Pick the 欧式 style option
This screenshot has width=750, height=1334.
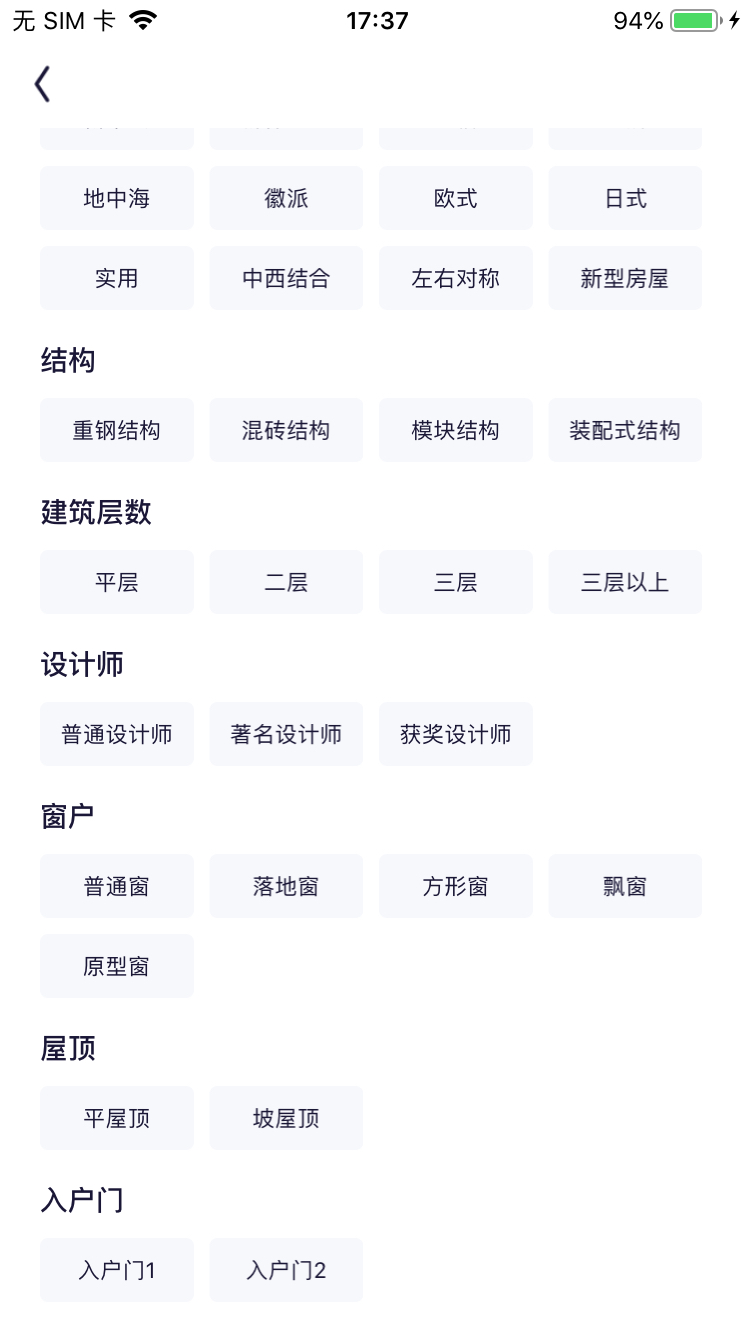coord(456,198)
